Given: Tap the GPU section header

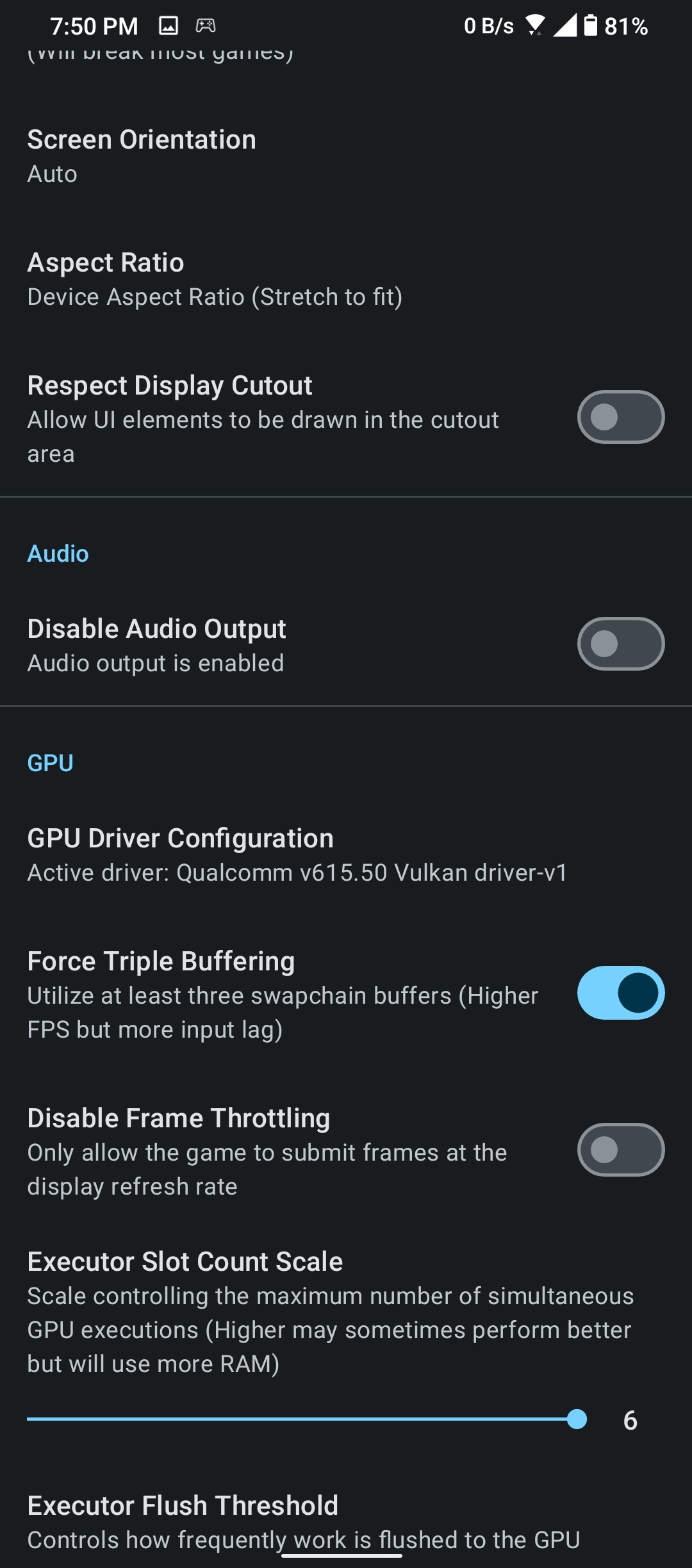Looking at the screenshot, I should coord(51,762).
